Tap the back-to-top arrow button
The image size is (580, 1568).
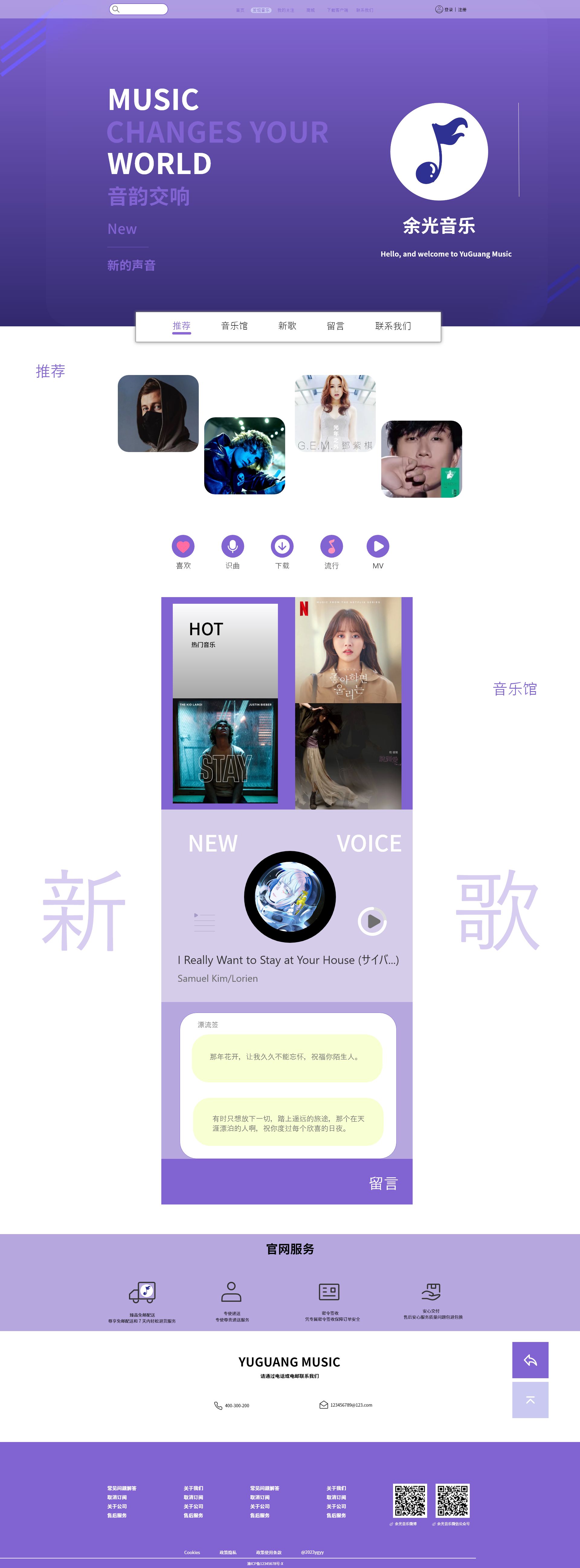(530, 1400)
